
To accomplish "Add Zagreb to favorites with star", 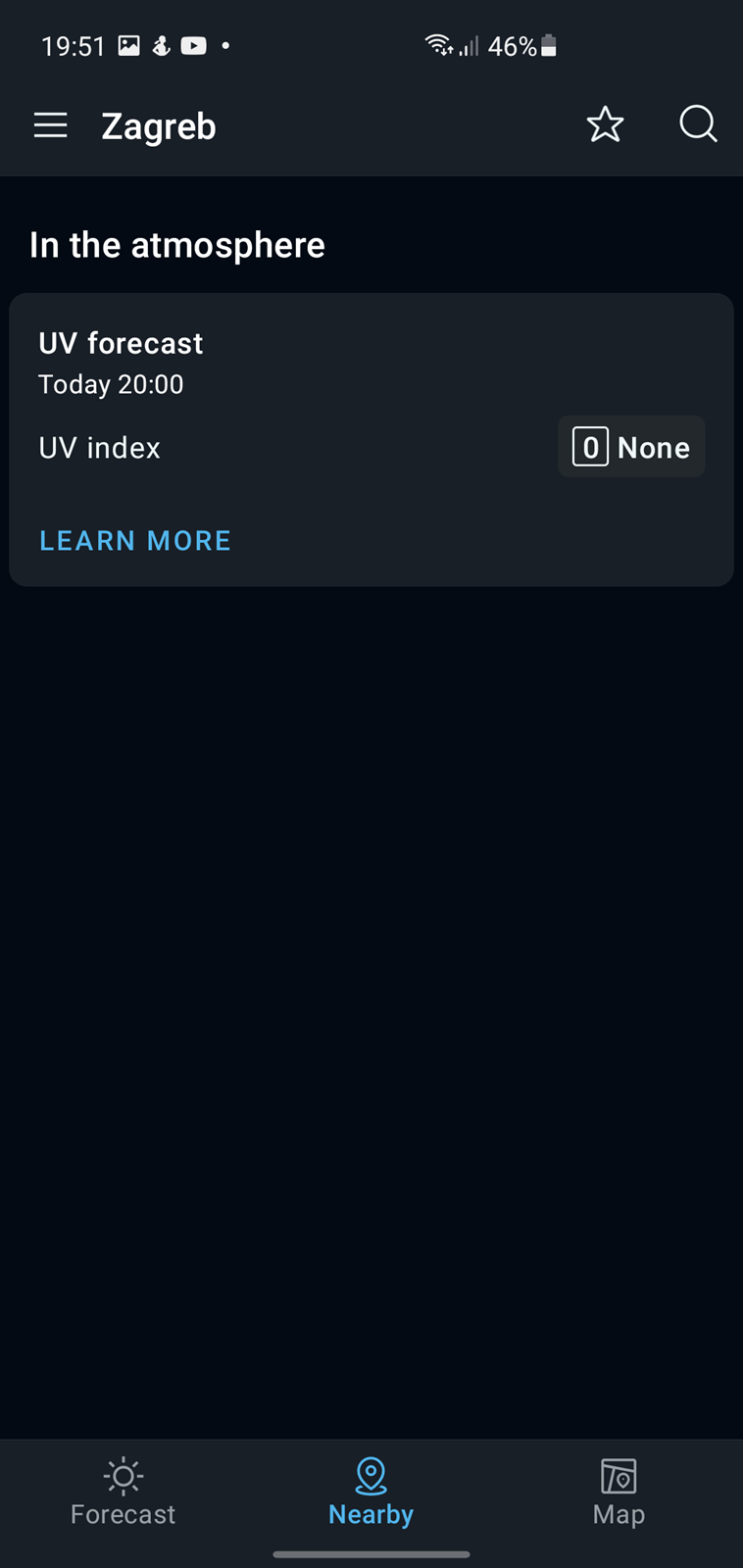I will point(605,124).
